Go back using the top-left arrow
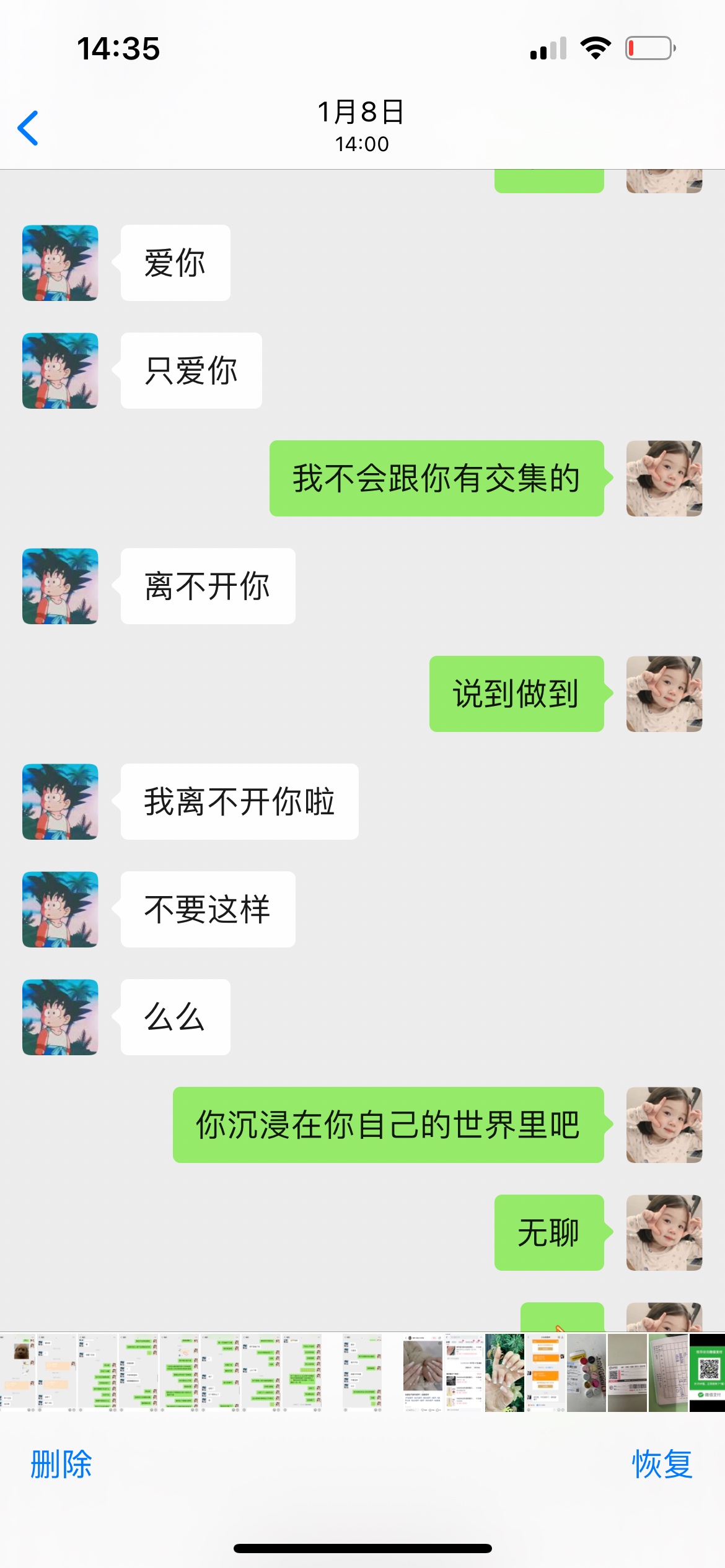Viewport: 725px width, 1568px height. (x=29, y=128)
